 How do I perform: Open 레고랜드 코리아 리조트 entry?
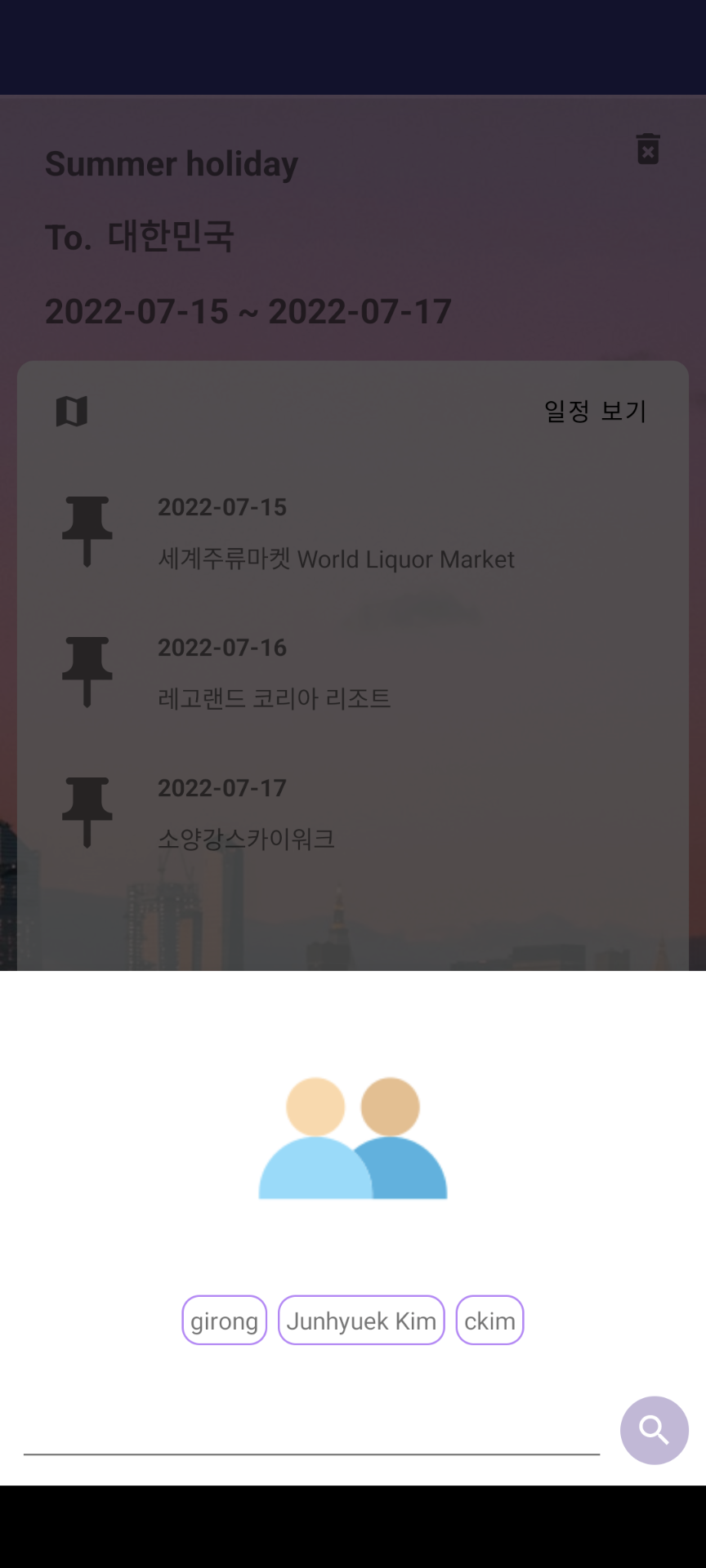(x=274, y=699)
